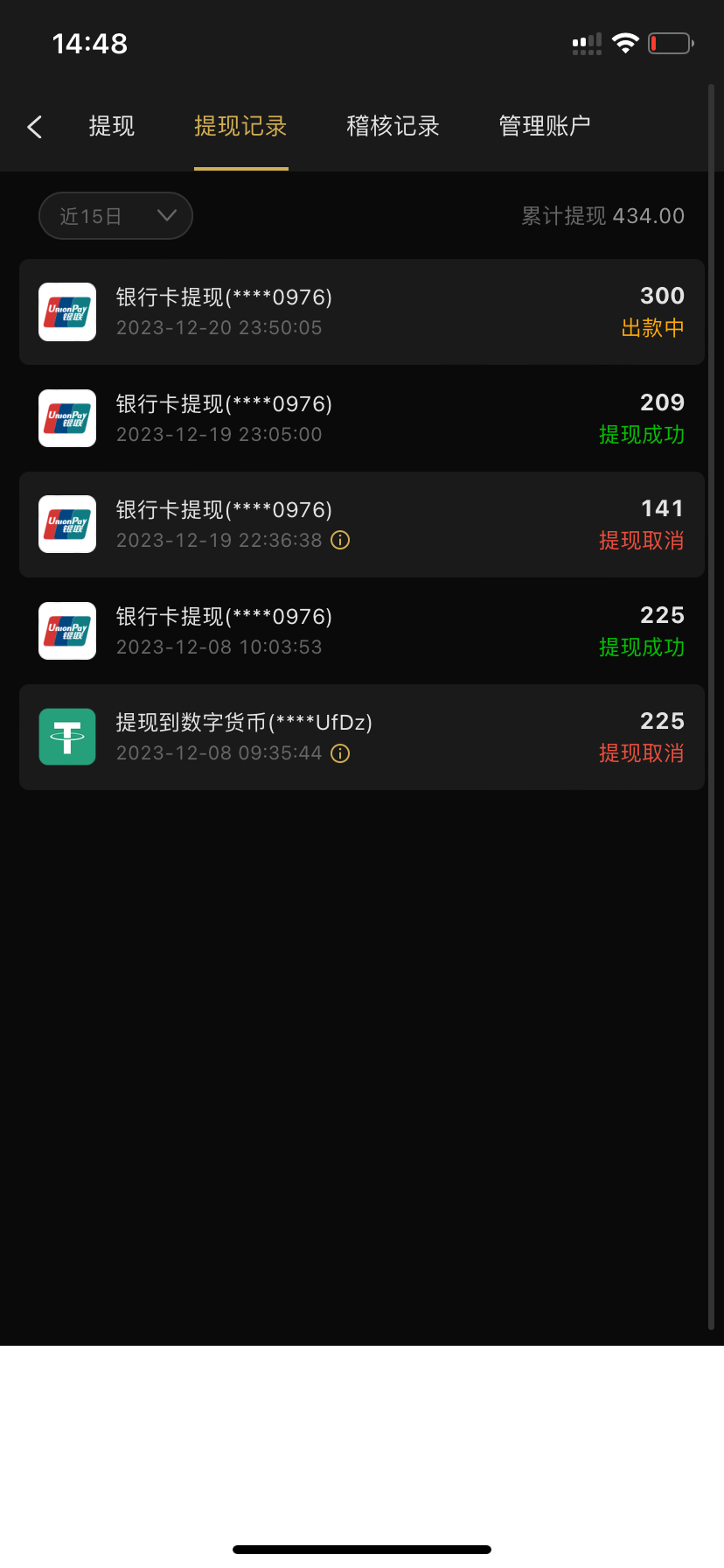The height and width of the screenshot is (1568, 724).
Task: Open the 稽核记录 tab
Action: click(393, 127)
